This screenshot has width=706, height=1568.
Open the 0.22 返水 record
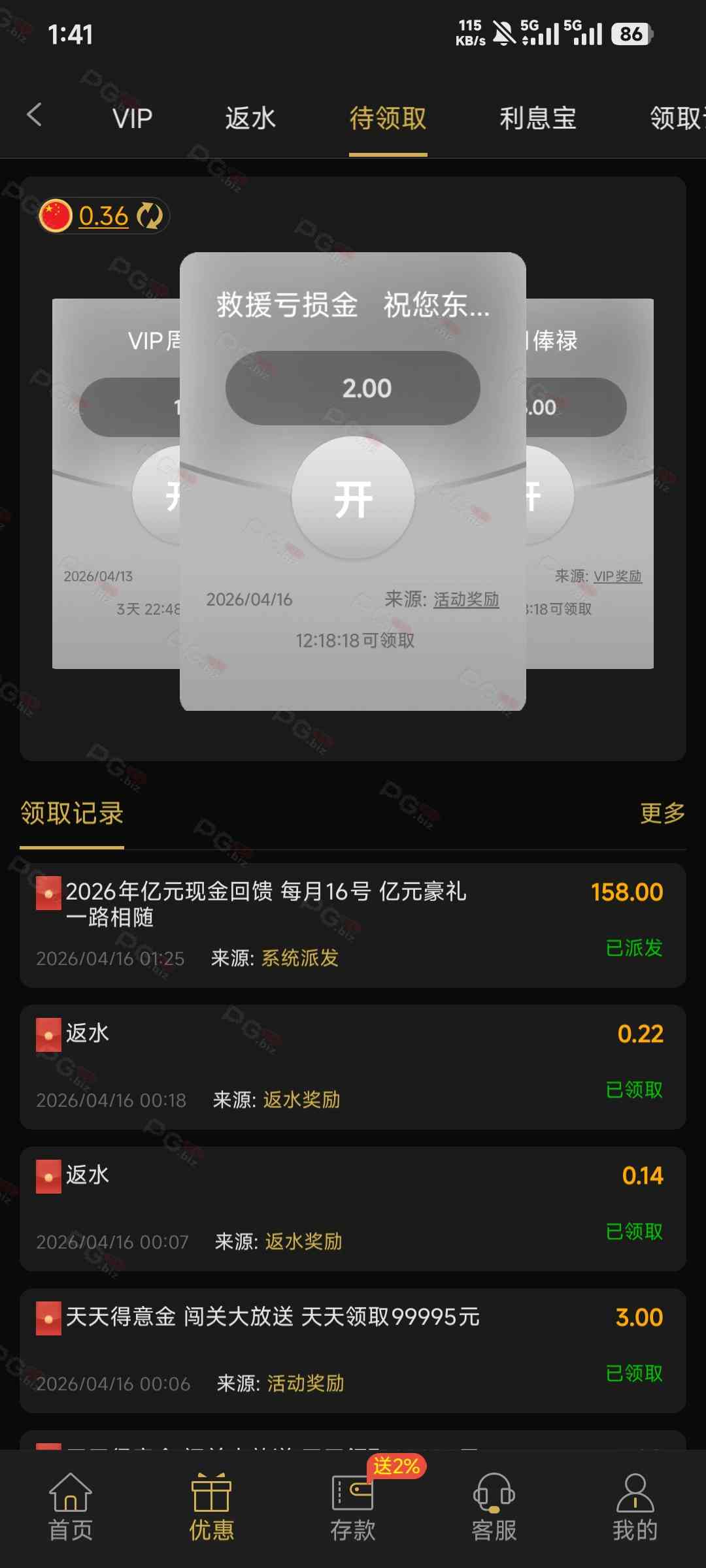(x=353, y=1066)
